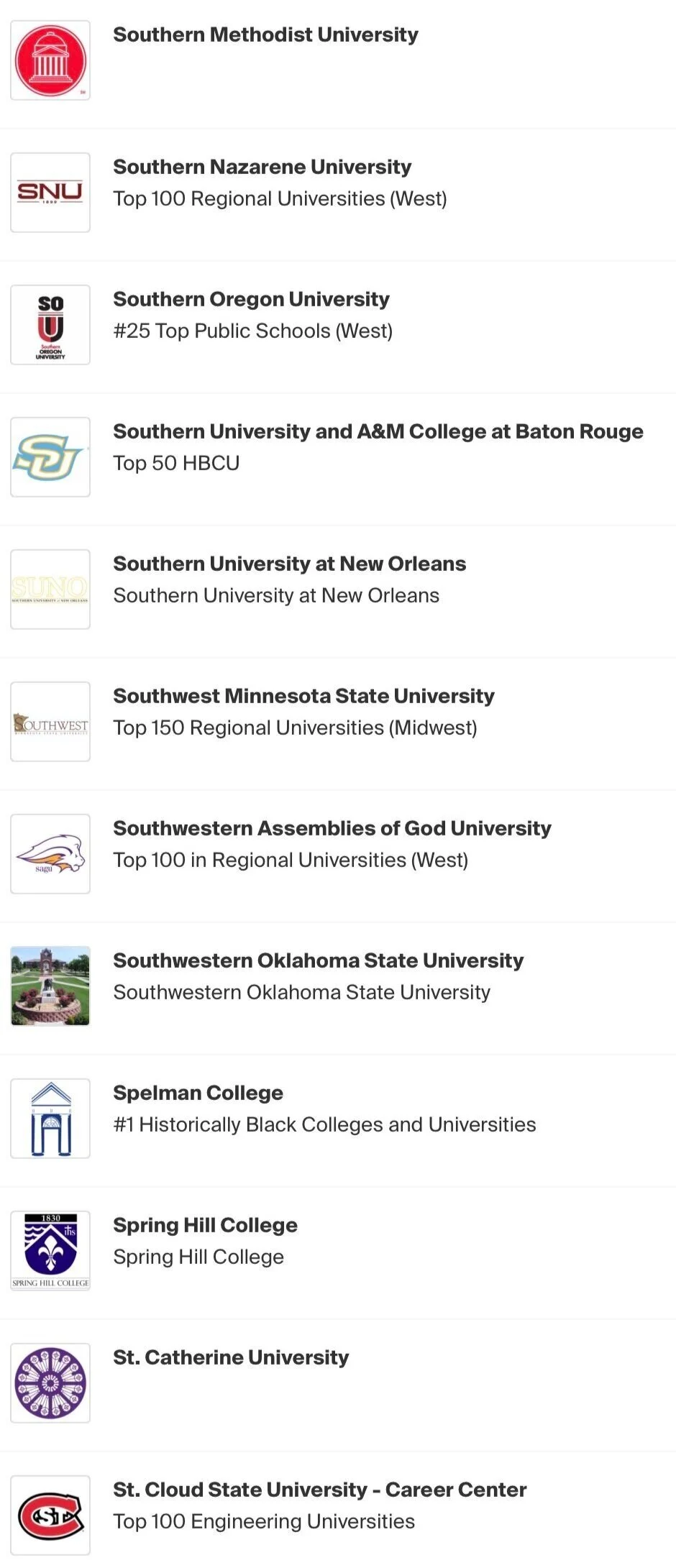Open St. Cloud State University - Career Center
This screenshot has width=676, height=1568.
319,1490
